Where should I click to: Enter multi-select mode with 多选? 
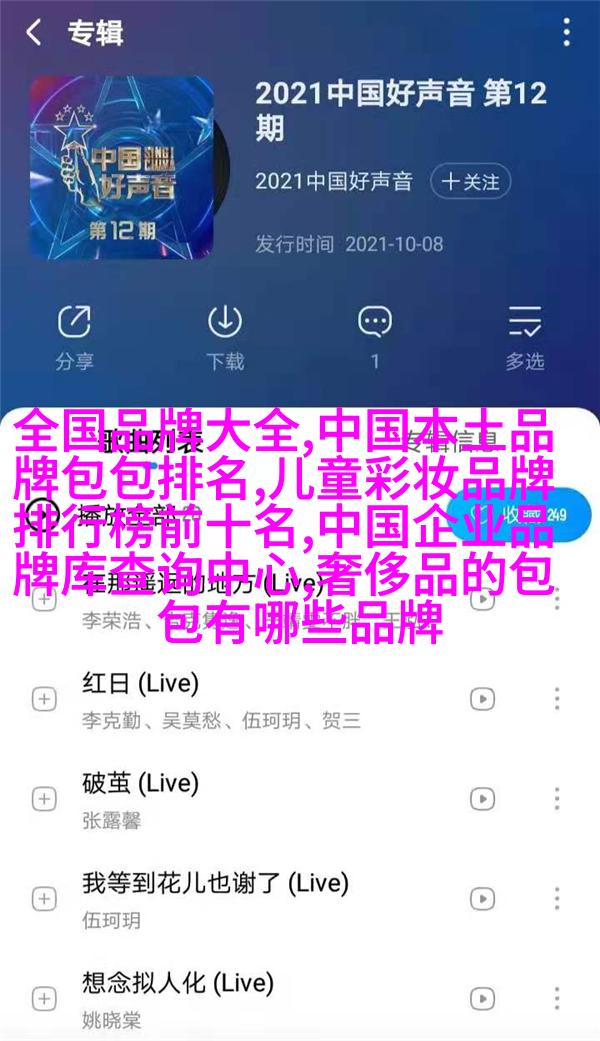click(524, 335)
